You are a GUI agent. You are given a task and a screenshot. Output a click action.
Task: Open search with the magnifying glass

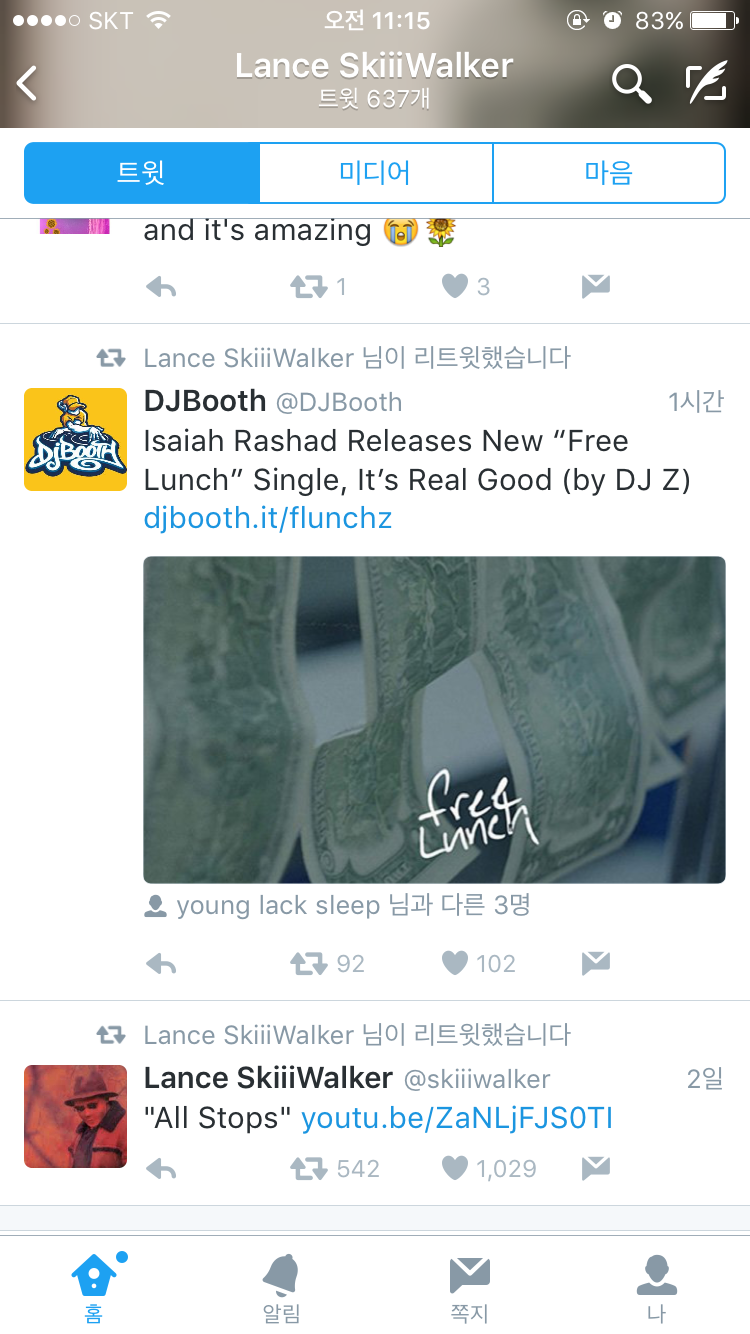pyautogui.click(x=631, y=84)
